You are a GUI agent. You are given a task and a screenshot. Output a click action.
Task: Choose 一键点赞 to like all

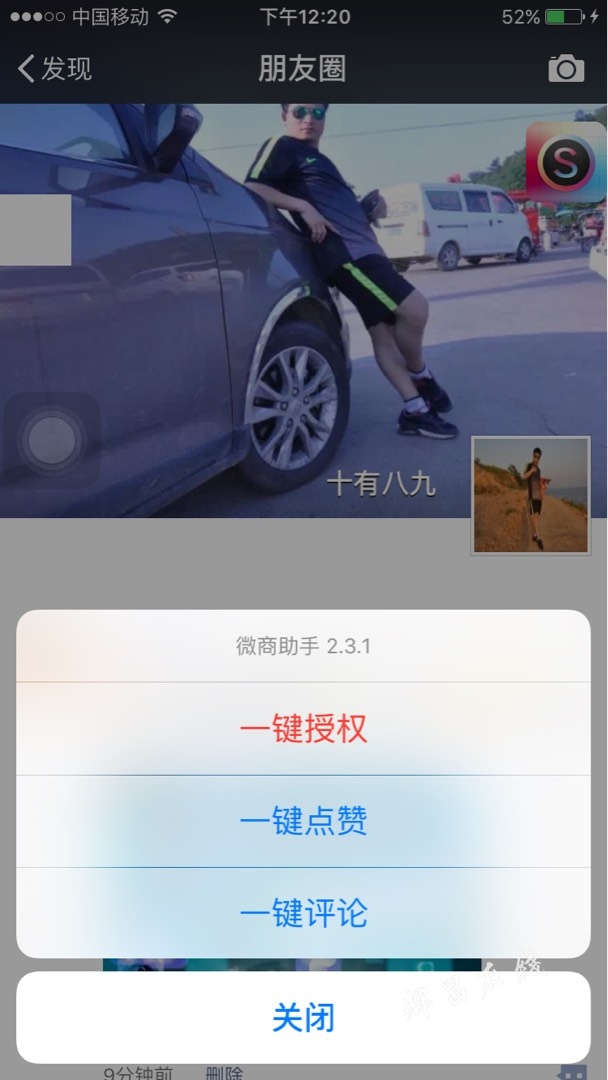coord(303,821)
